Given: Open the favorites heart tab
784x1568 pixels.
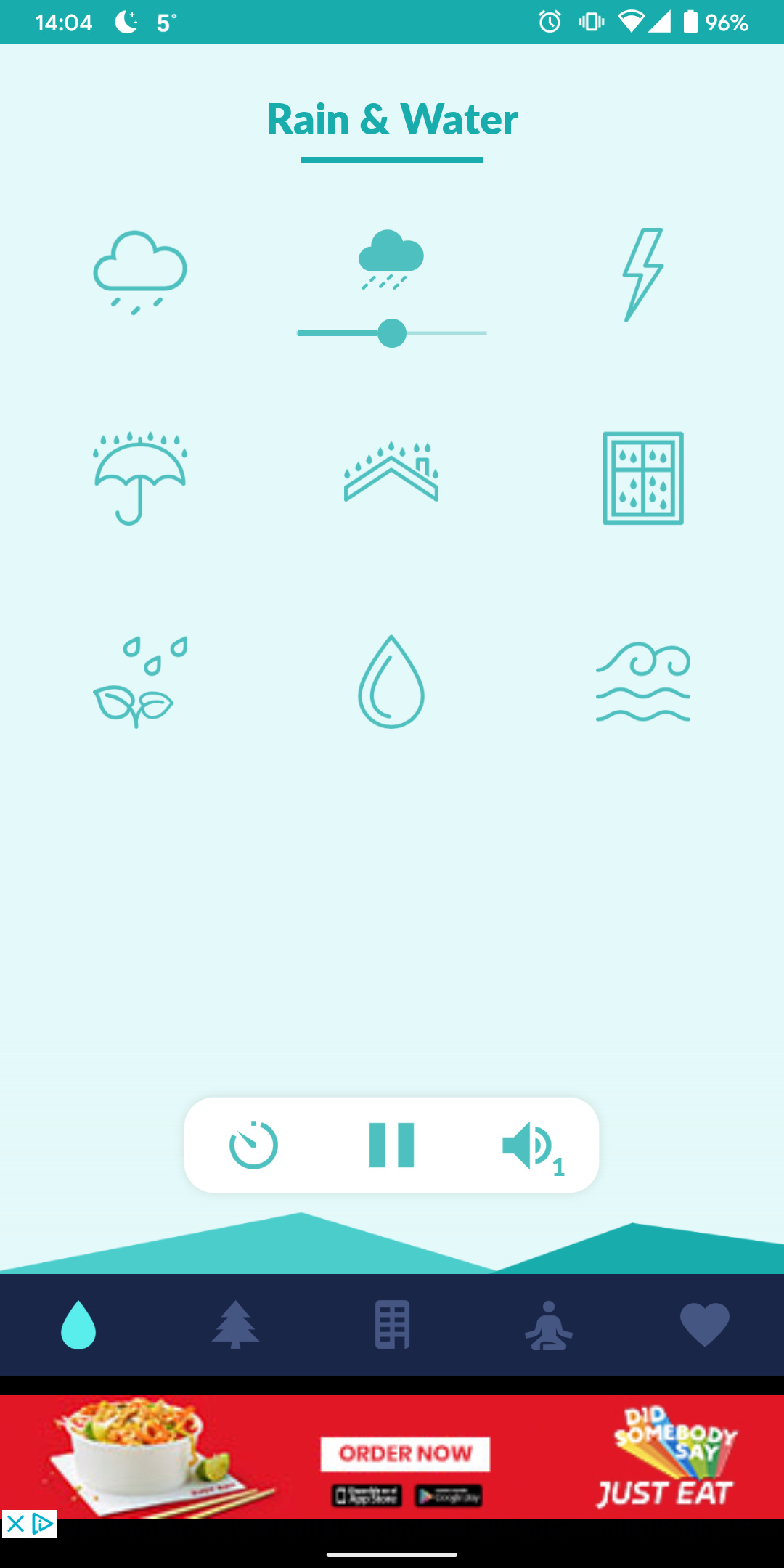Looking at the screenshot, I should click(x=705, y=1325).
